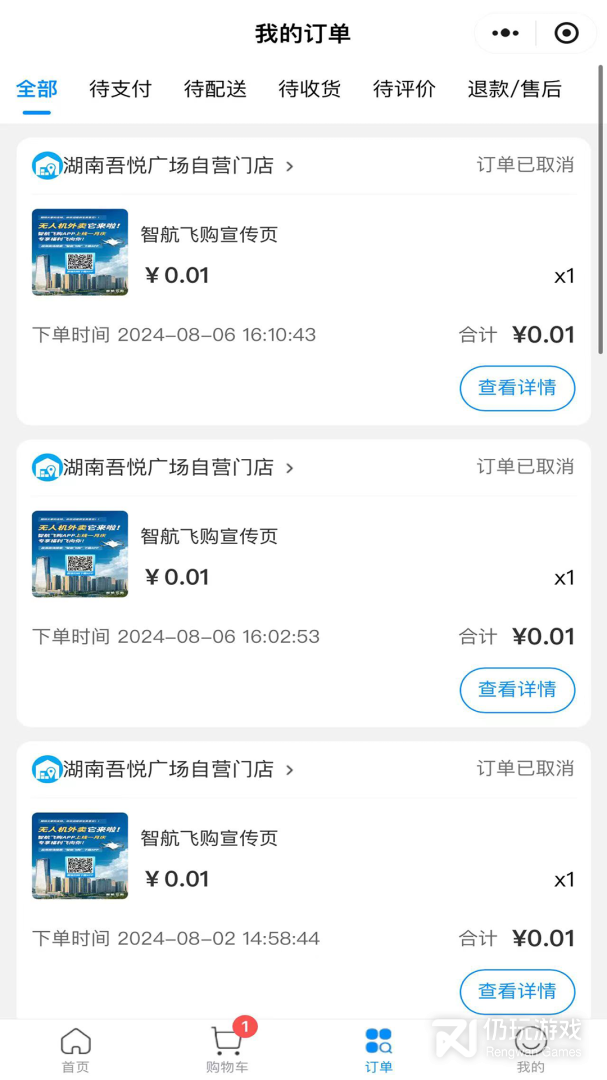
Task: Switch to the 待支付 tab
Action: click(120, 89)
